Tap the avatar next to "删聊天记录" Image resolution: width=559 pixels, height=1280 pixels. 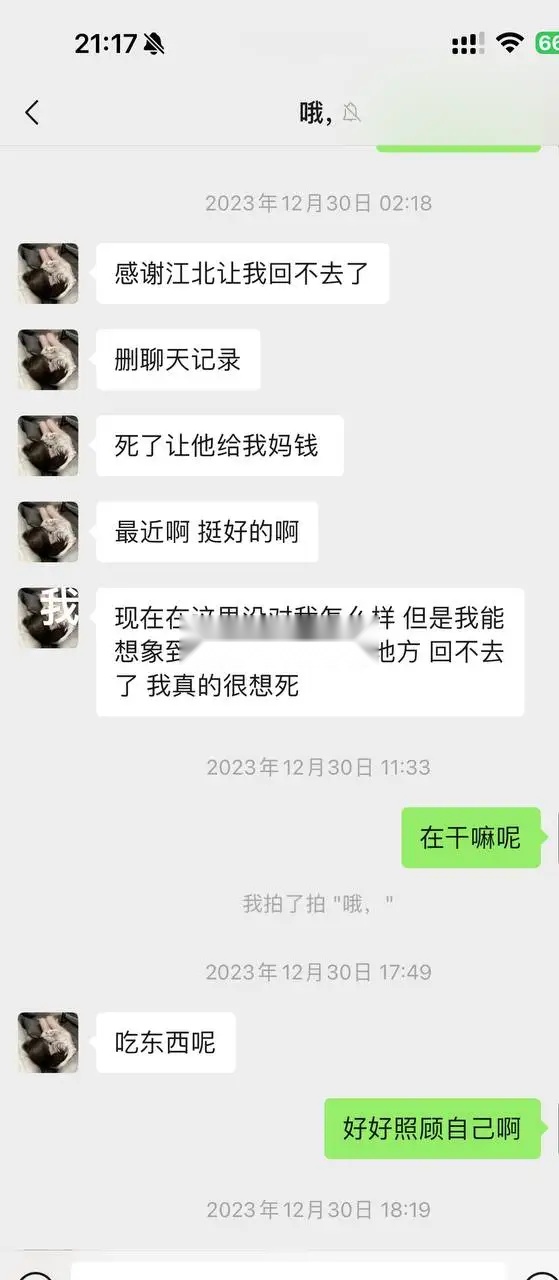click(x=48, y=359)
